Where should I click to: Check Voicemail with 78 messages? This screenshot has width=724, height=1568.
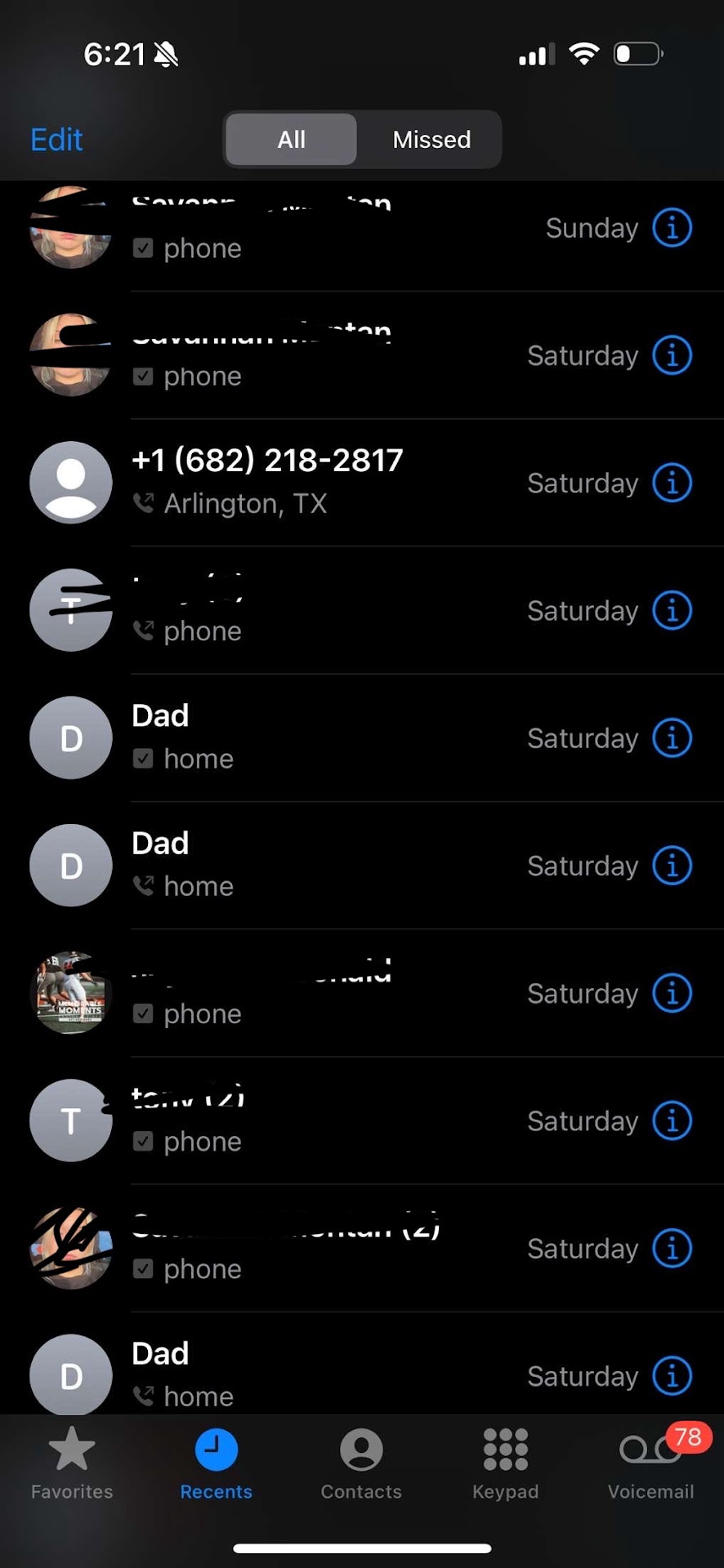pyautogui.click(x=650, y=1463)
